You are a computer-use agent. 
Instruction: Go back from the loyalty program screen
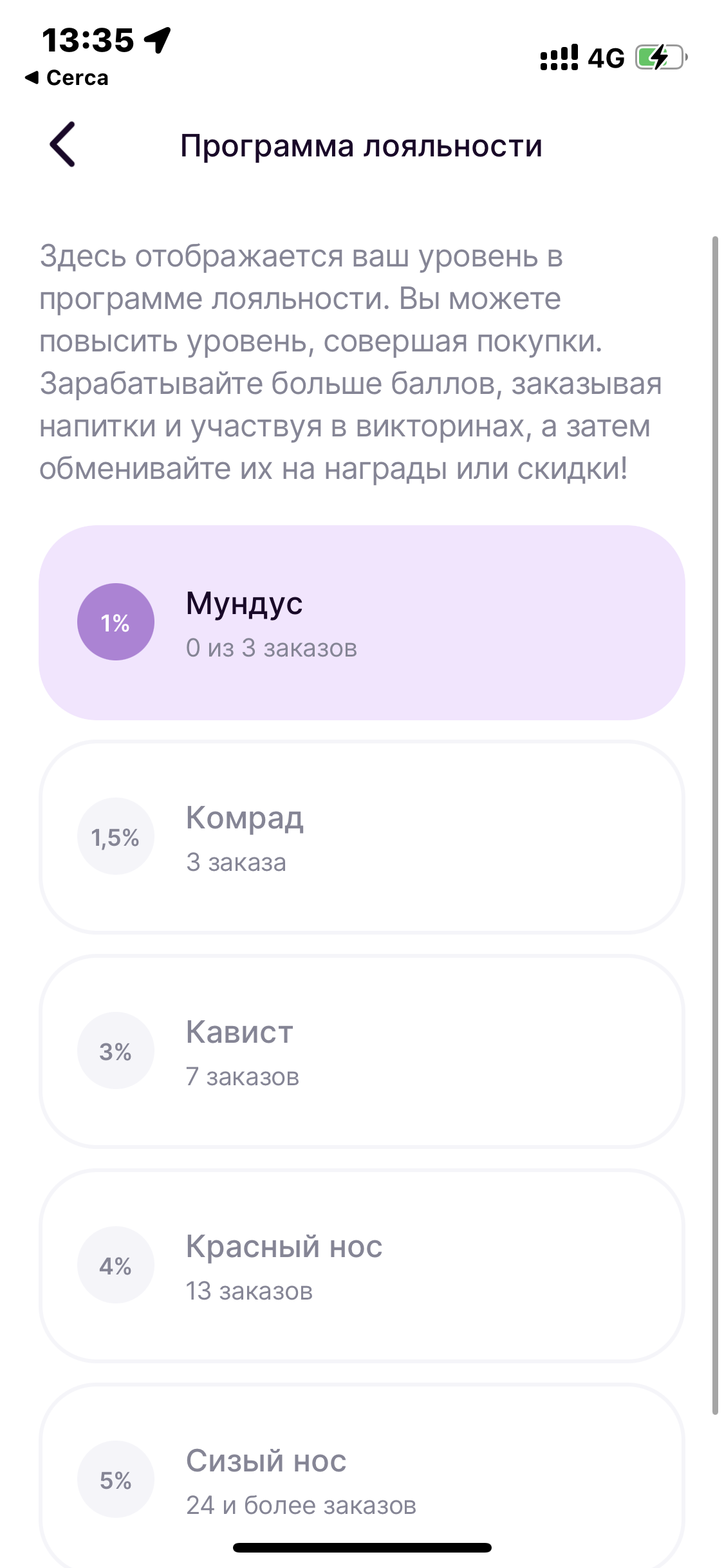[63, 145]
